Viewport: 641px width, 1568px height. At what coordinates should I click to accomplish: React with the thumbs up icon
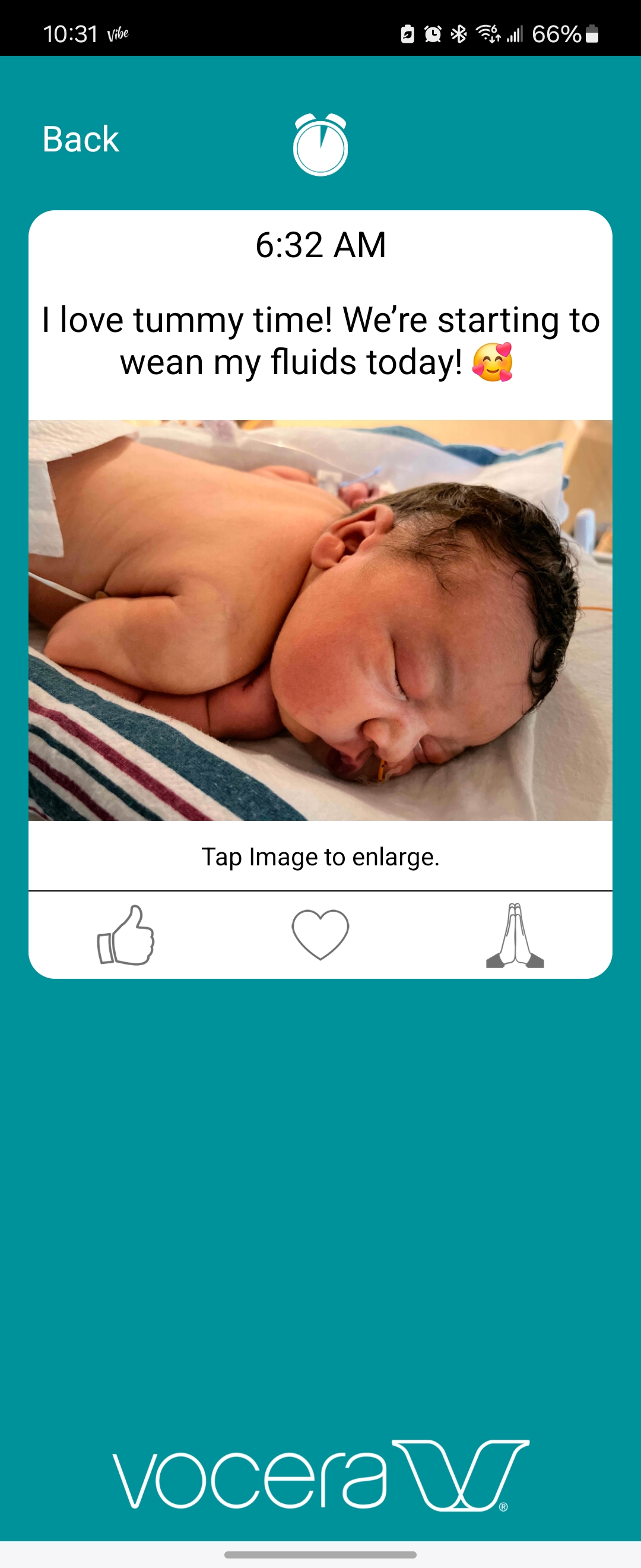126,935
